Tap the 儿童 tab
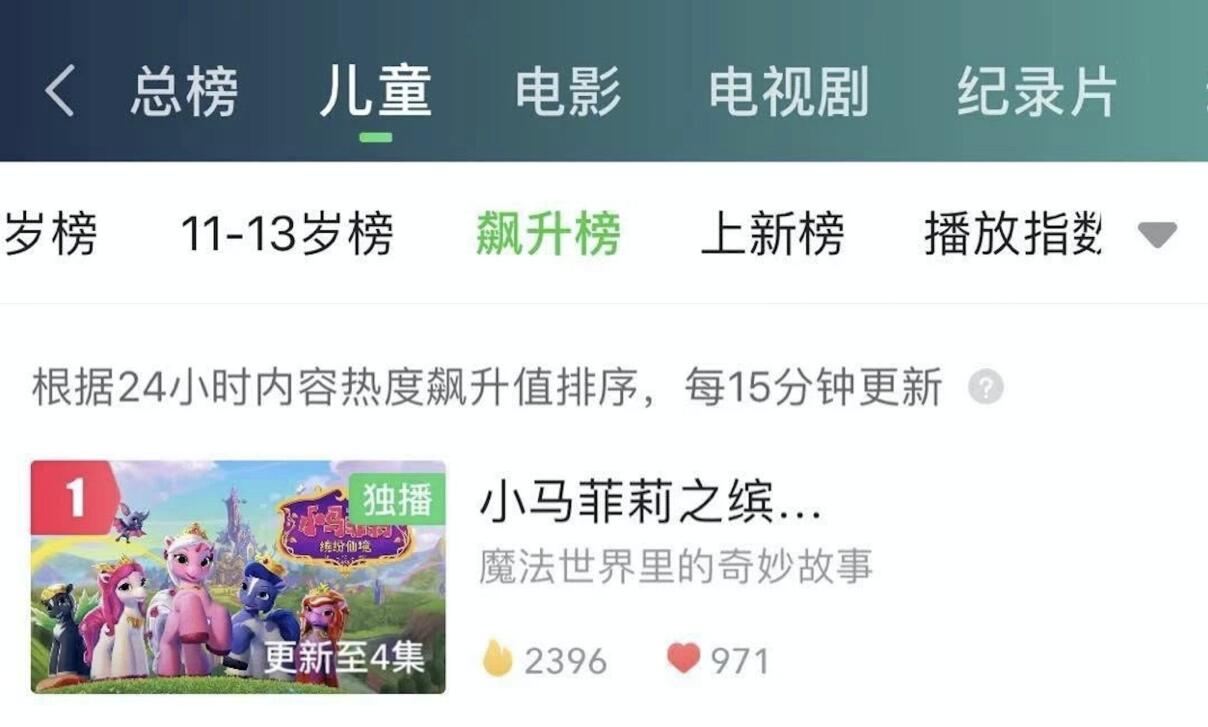 pyautogui.click(x=376, y=92)
